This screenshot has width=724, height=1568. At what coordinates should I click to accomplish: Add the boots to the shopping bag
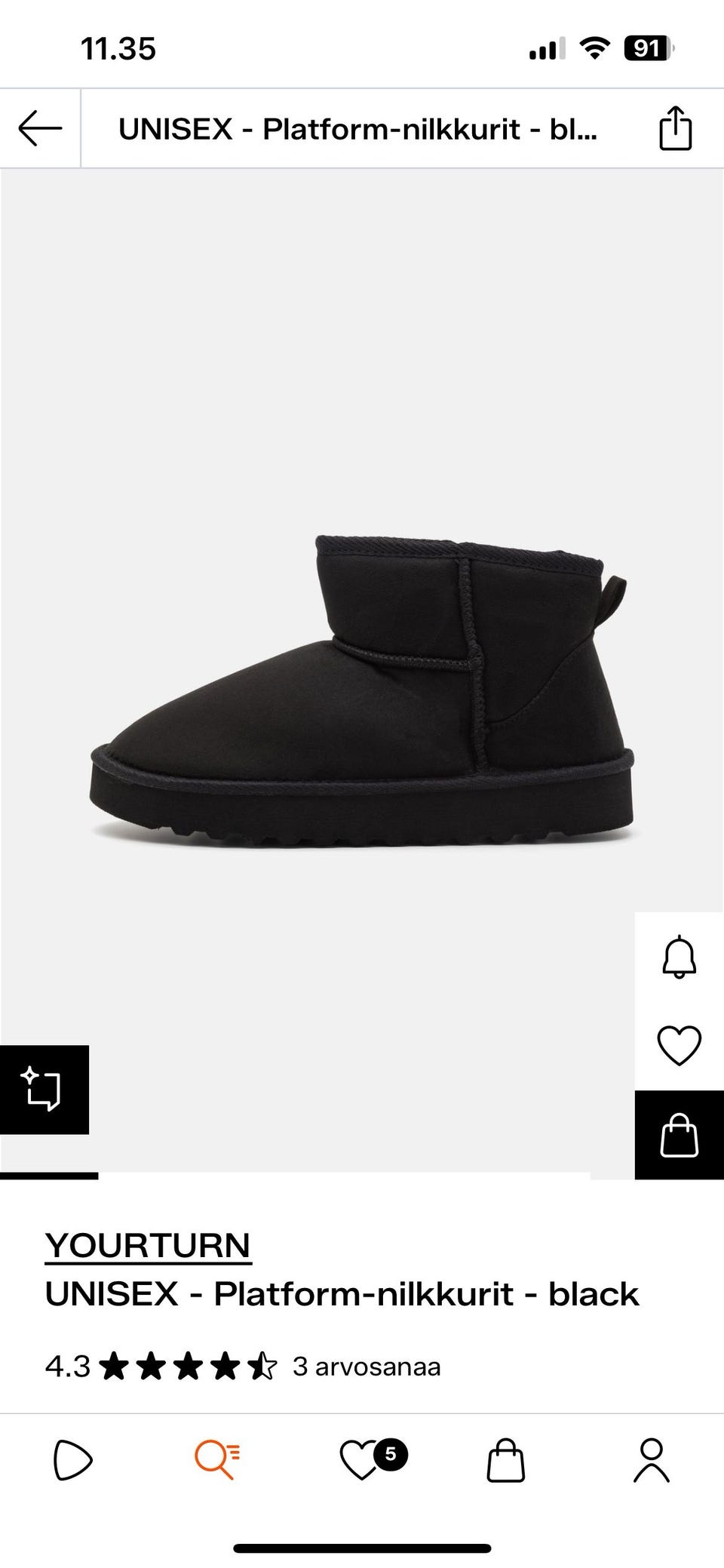pyautogui.click(x=679, y=1135)
